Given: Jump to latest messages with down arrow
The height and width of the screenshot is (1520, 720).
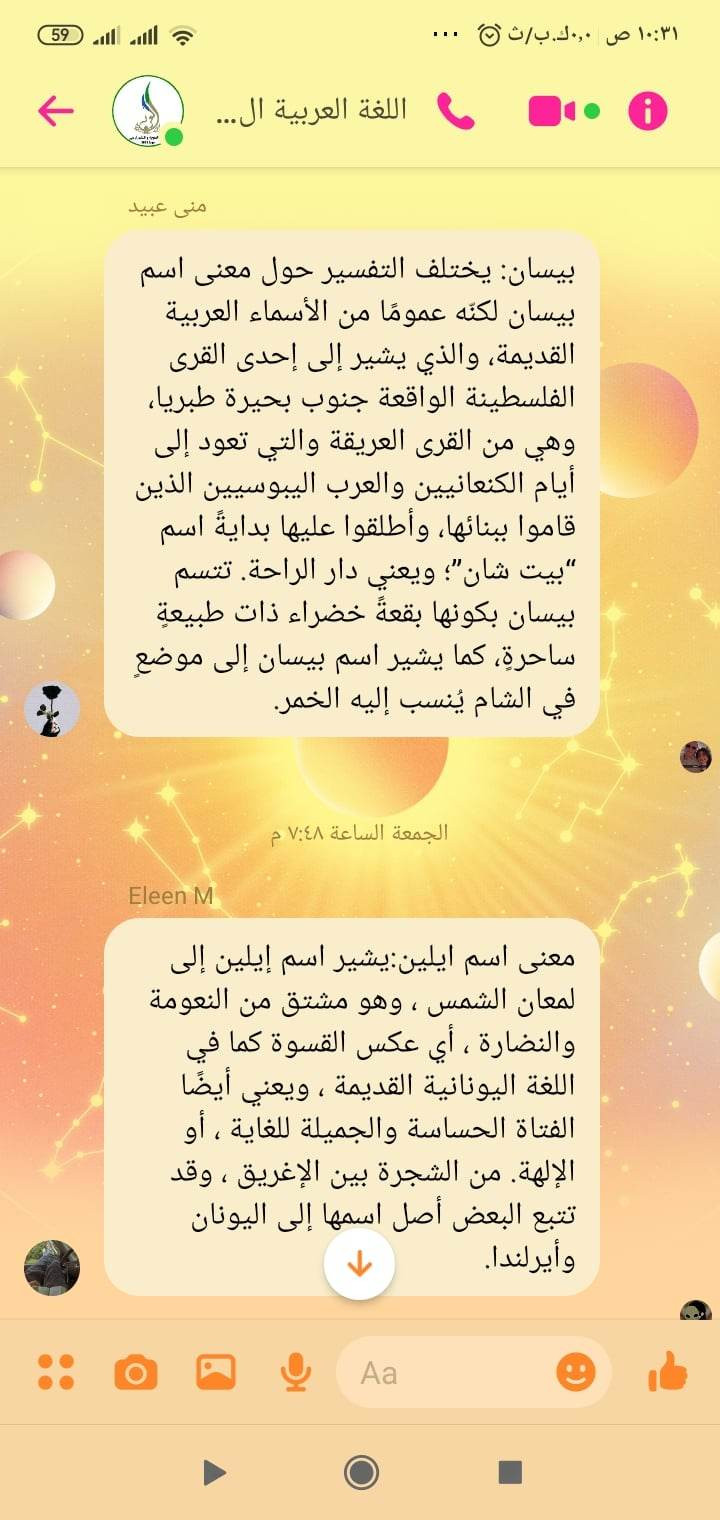Looking at the screenshot, I should [x=359, y=1265].
